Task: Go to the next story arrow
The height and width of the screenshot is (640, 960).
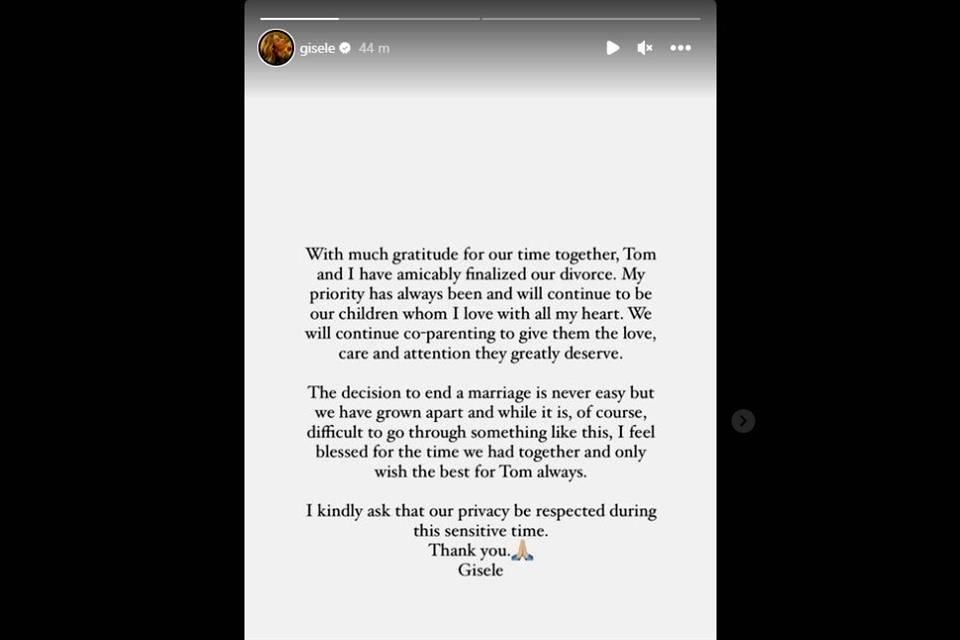Action: [742, 421]
